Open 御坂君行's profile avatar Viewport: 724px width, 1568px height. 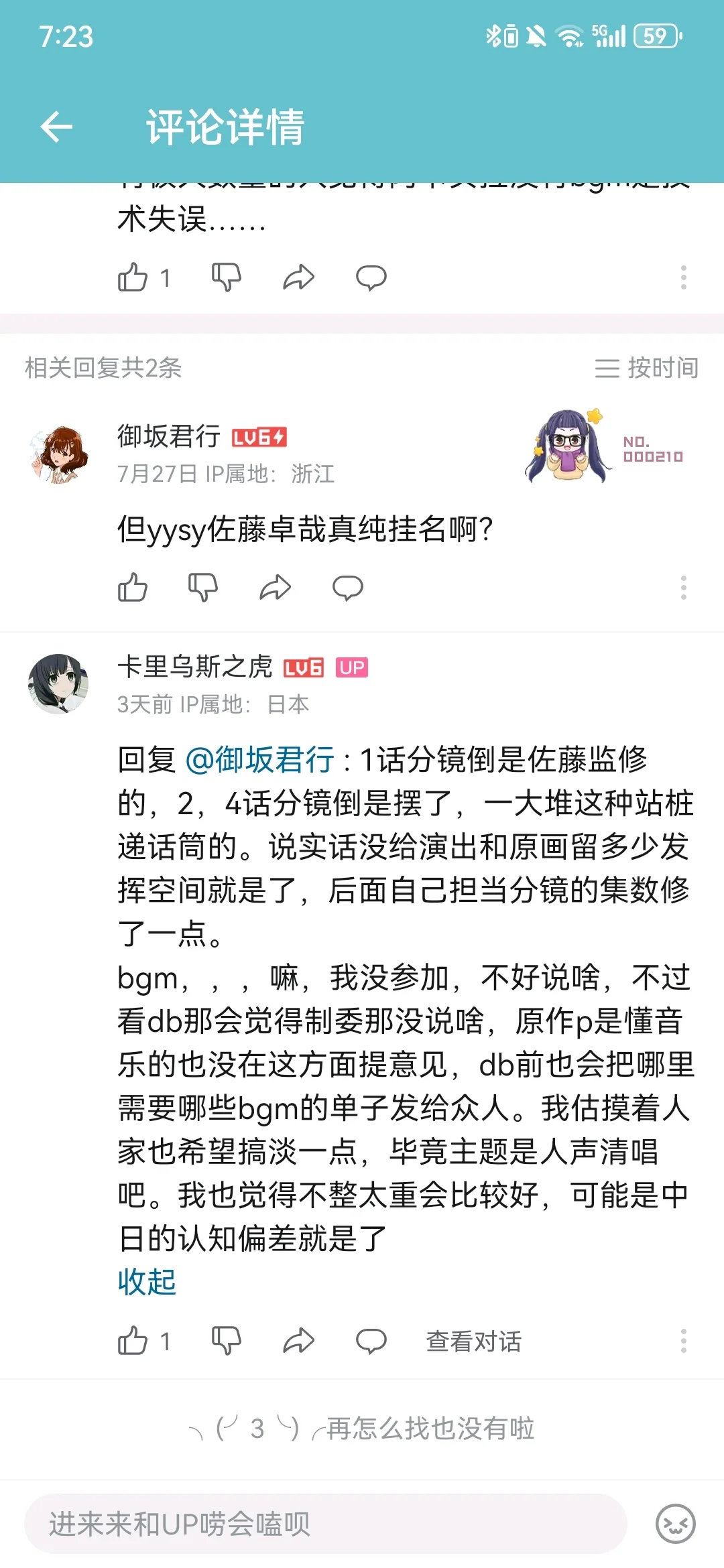[x=59, y=454]
